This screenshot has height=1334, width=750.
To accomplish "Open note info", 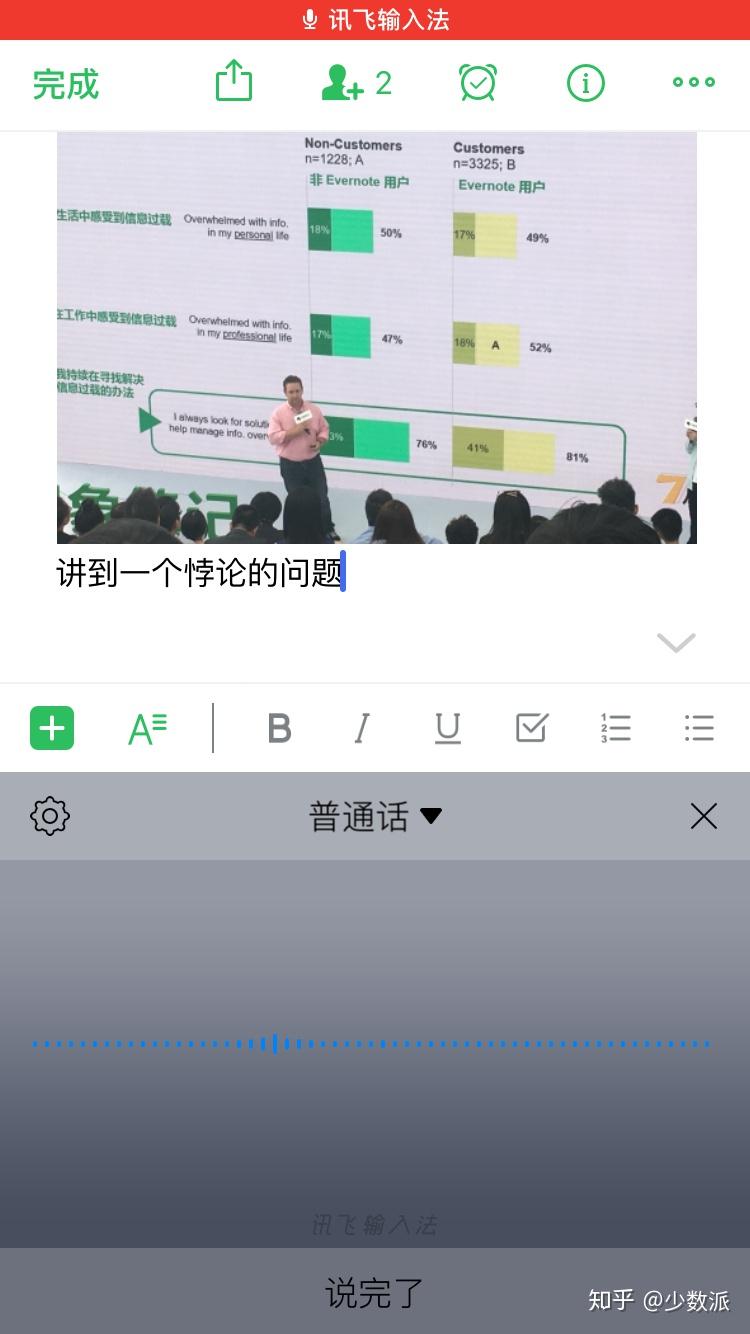I will coord(586,83).
